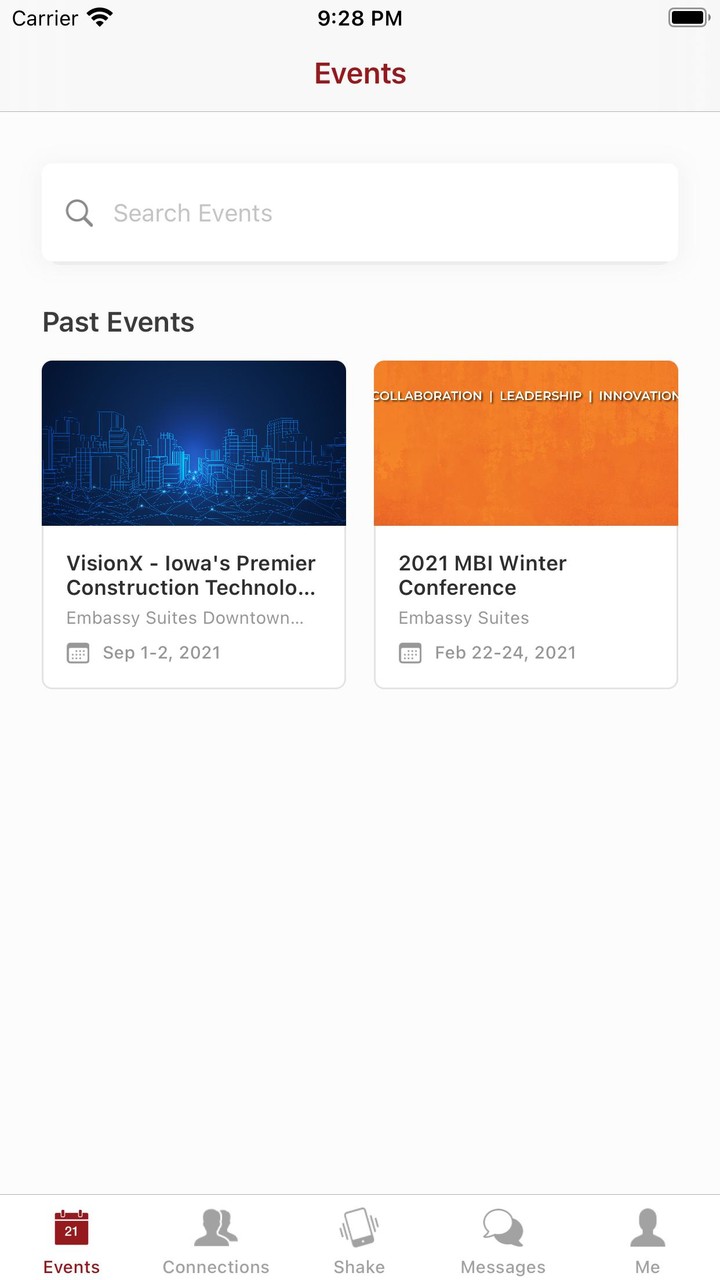Tap the VisionX blue cityscape banner image

193,443
